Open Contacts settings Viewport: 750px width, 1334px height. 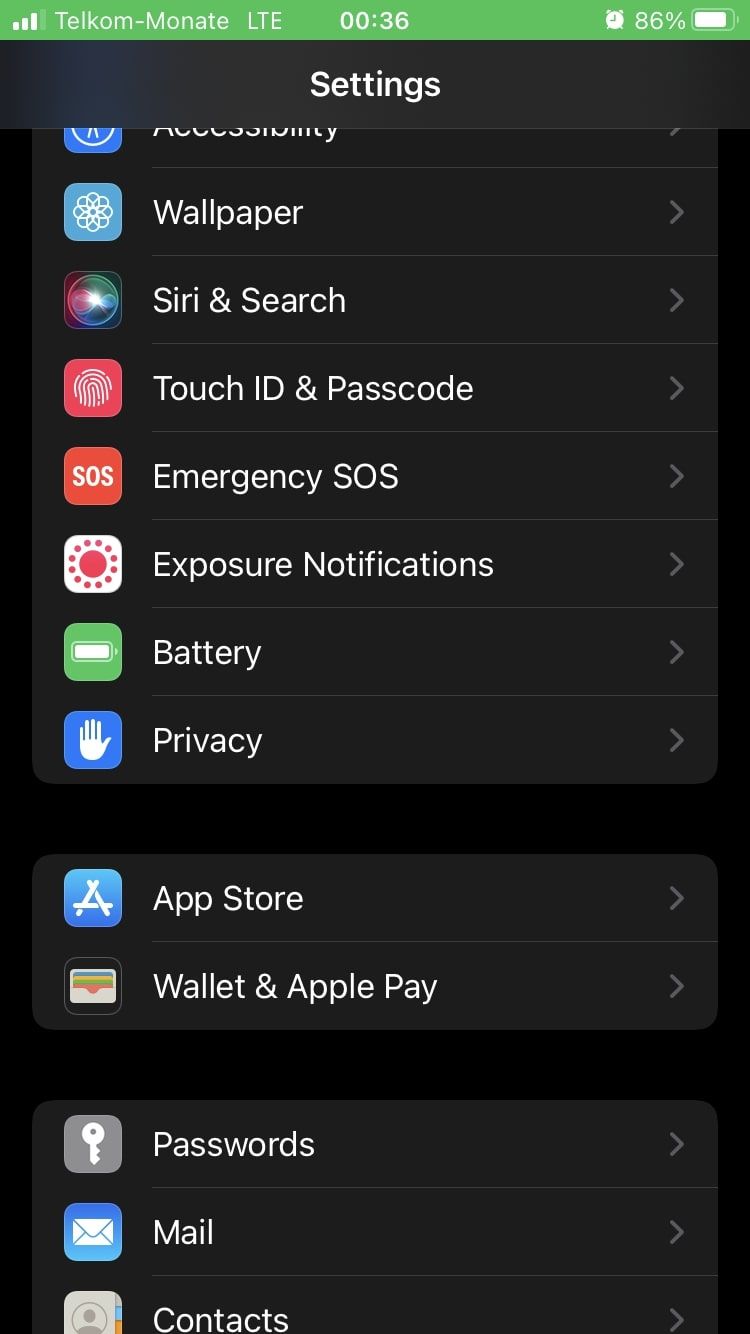tap(375, 1315)
